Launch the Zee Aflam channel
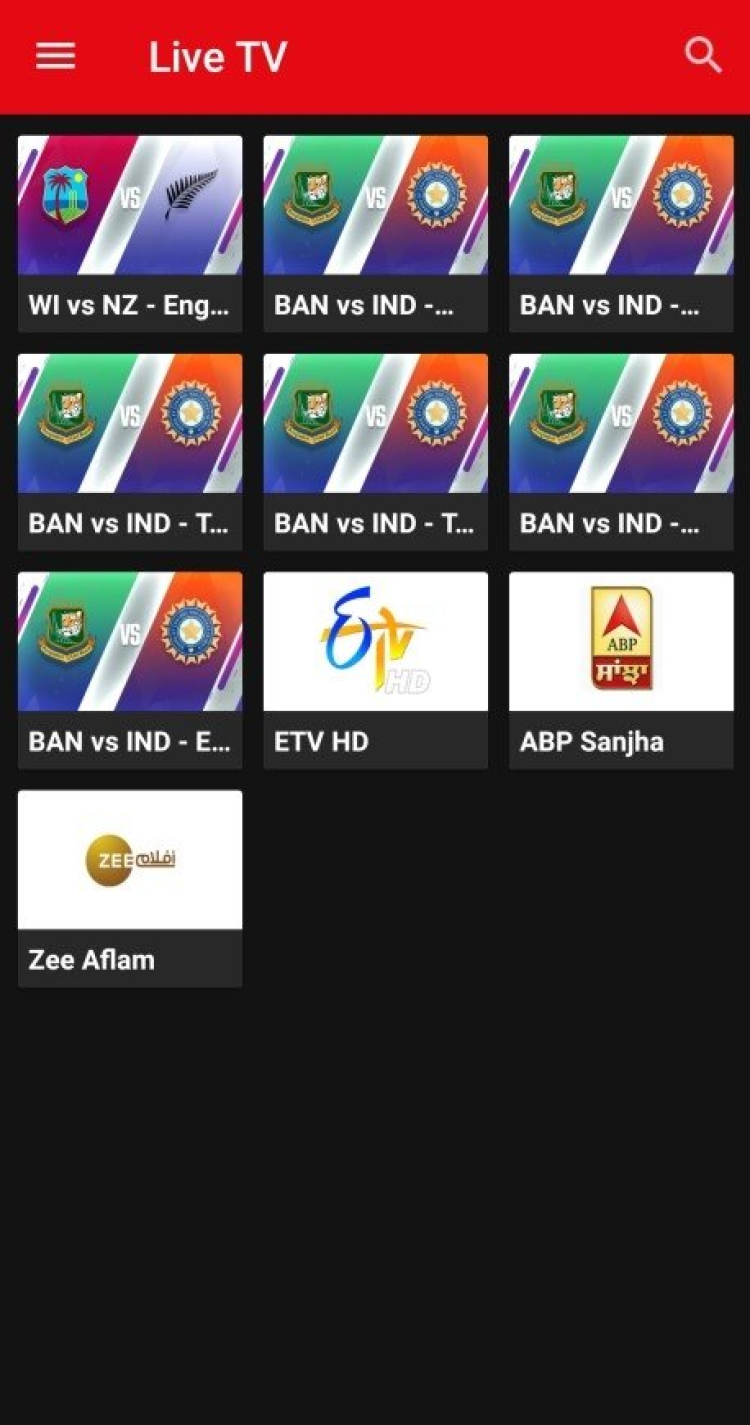The image size is (750, 1425). (x=130, y=887)
